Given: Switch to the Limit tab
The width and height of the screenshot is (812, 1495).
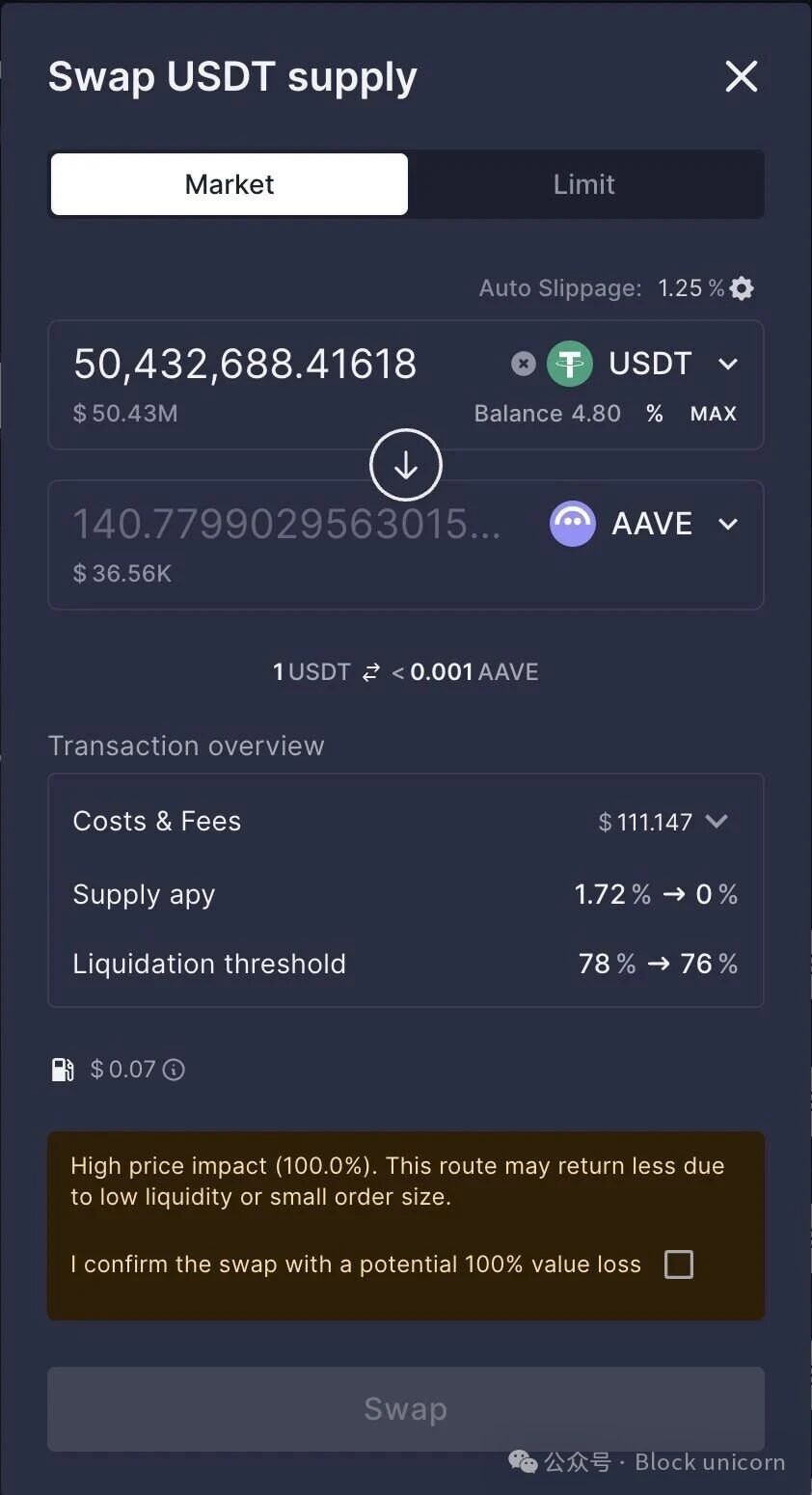Looking at the screenshot, I should [x=583, y=184].
